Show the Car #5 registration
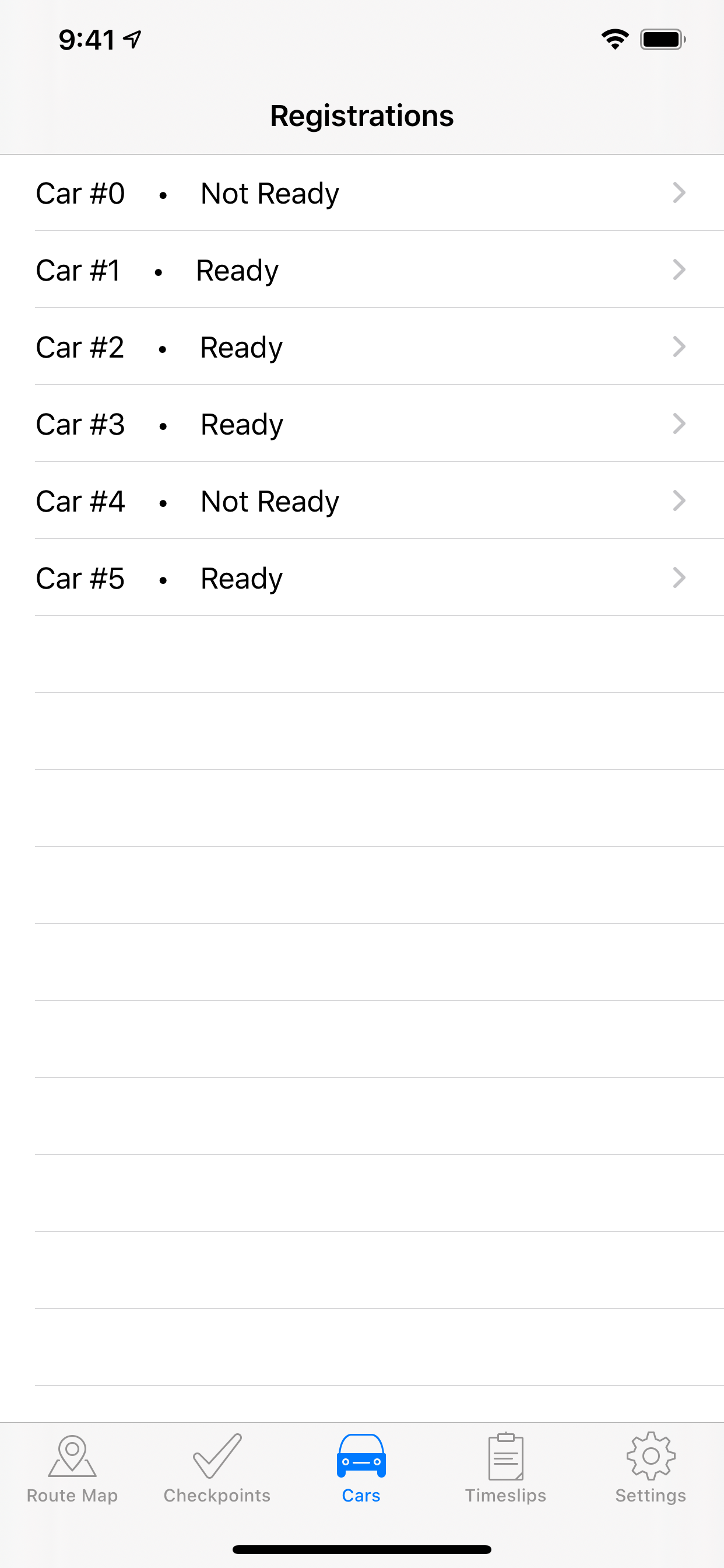Image resolution: width=724 pixels, height=1568 pixels. click(x=361, y=577)
